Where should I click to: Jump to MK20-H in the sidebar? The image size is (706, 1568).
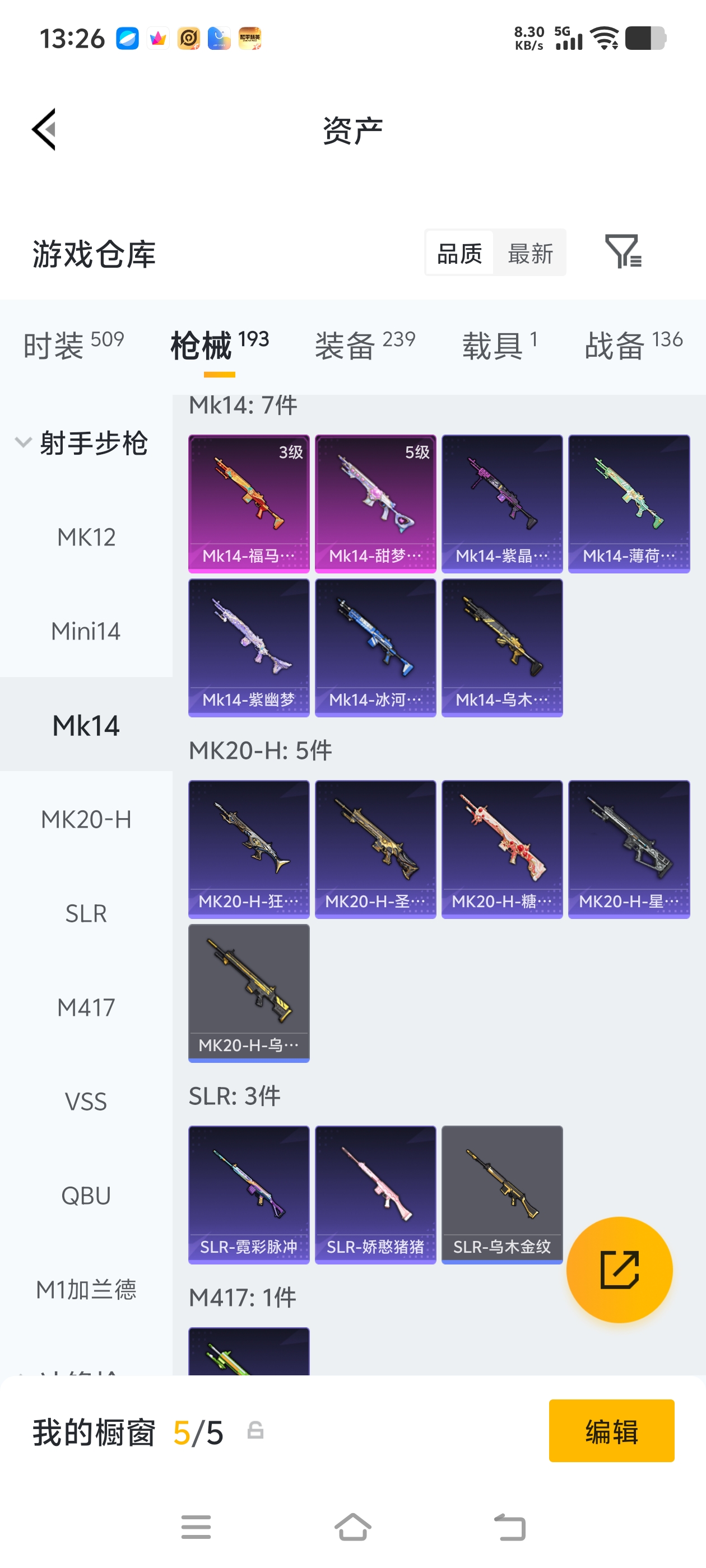click(x=86, y=819)
